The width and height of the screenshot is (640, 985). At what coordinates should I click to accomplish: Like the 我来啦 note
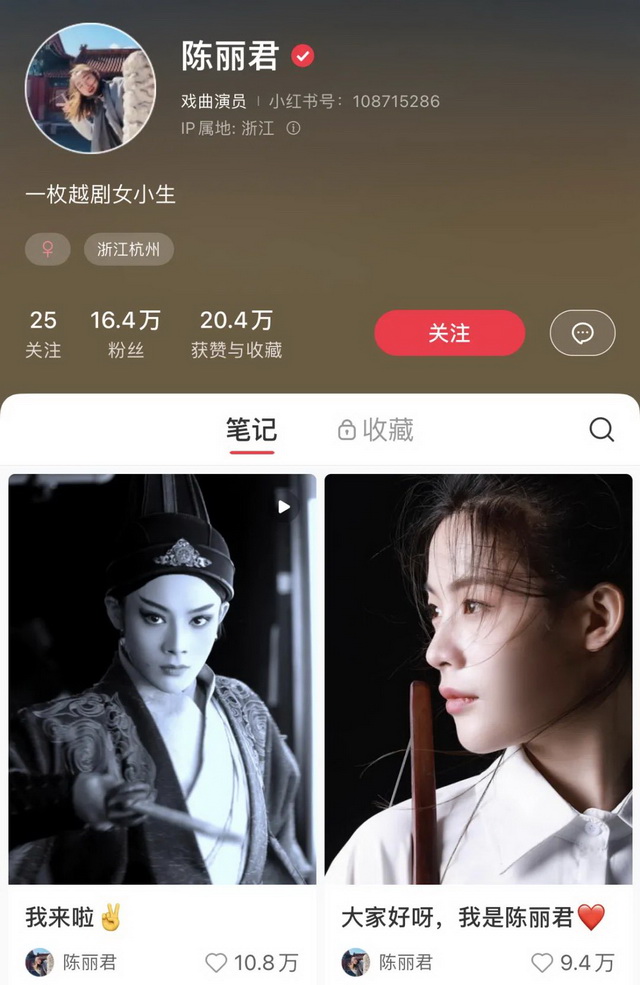[216, 963]
